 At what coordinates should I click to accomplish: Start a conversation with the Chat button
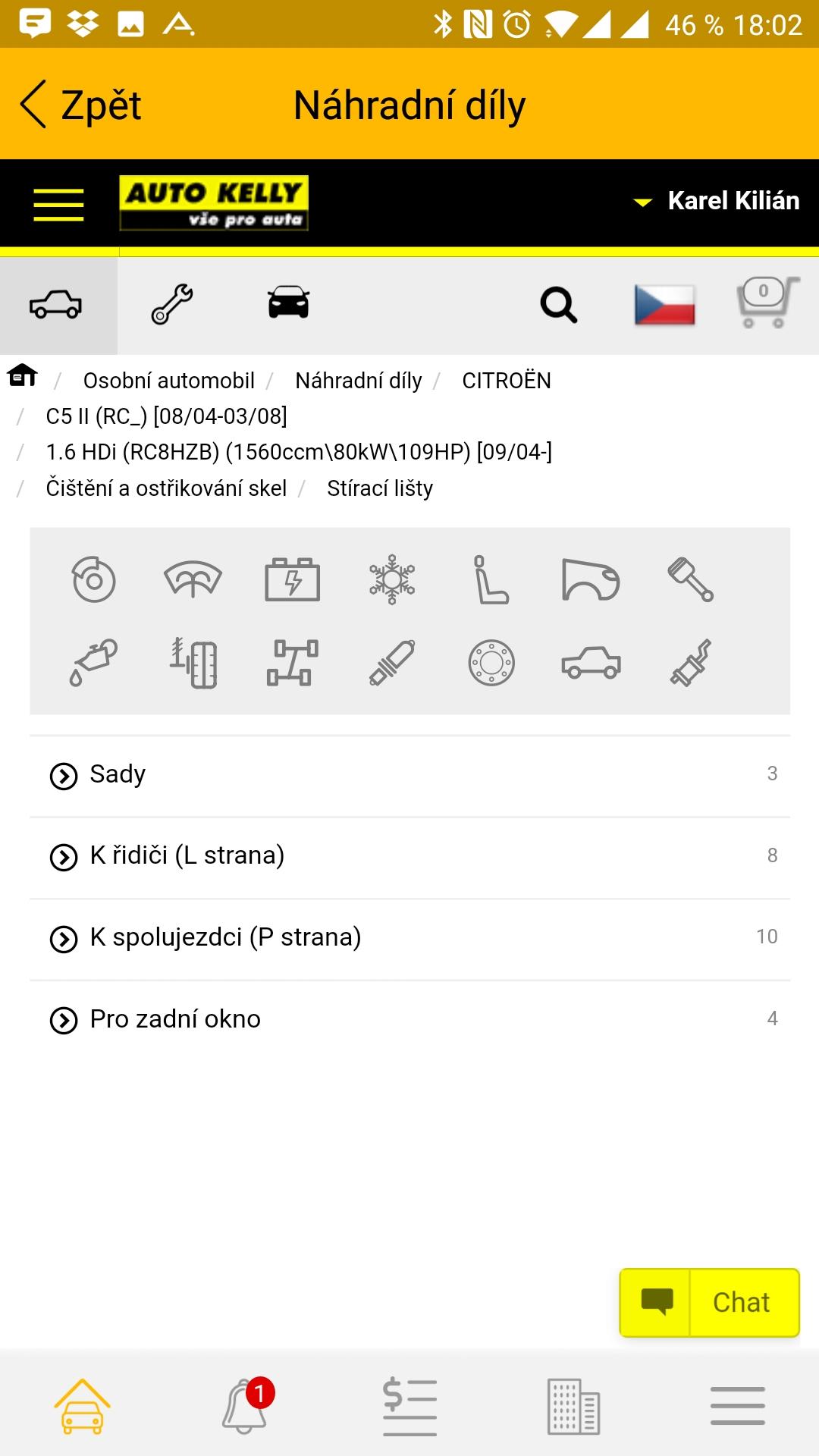(x=709, y=1302)
